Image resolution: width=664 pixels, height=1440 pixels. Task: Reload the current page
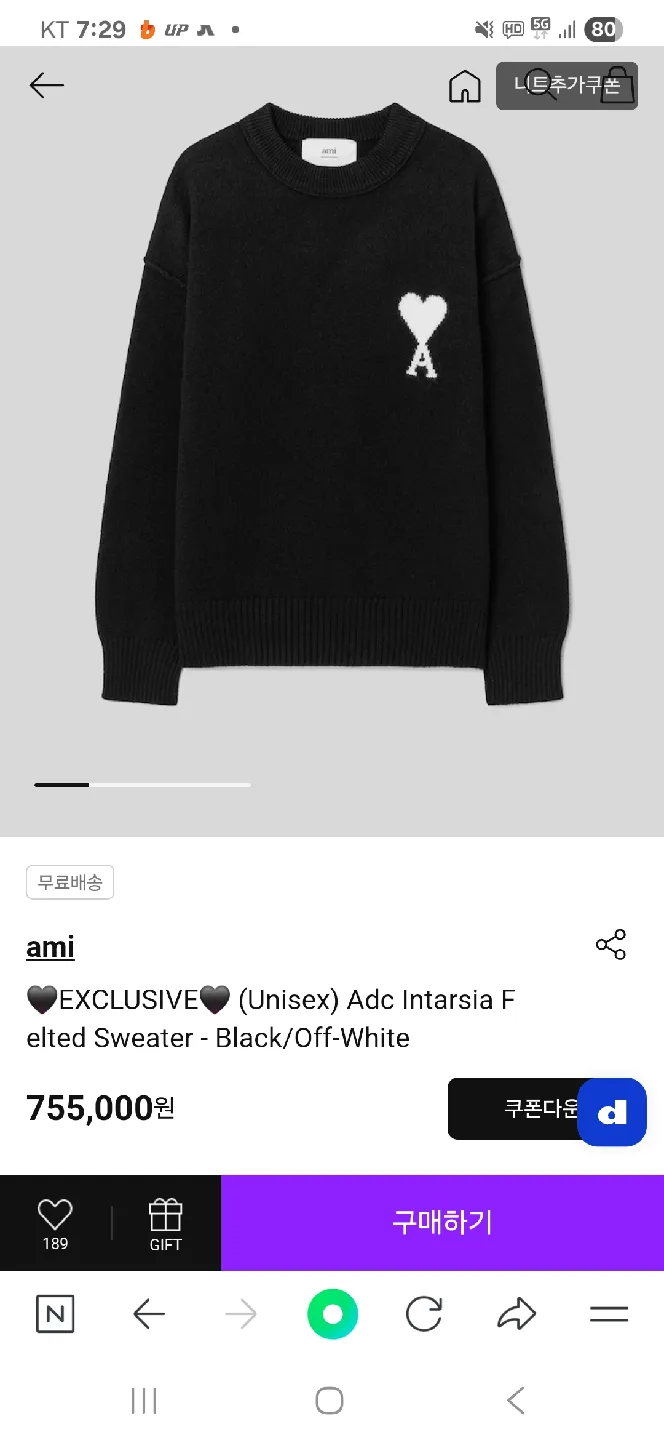424,1314
